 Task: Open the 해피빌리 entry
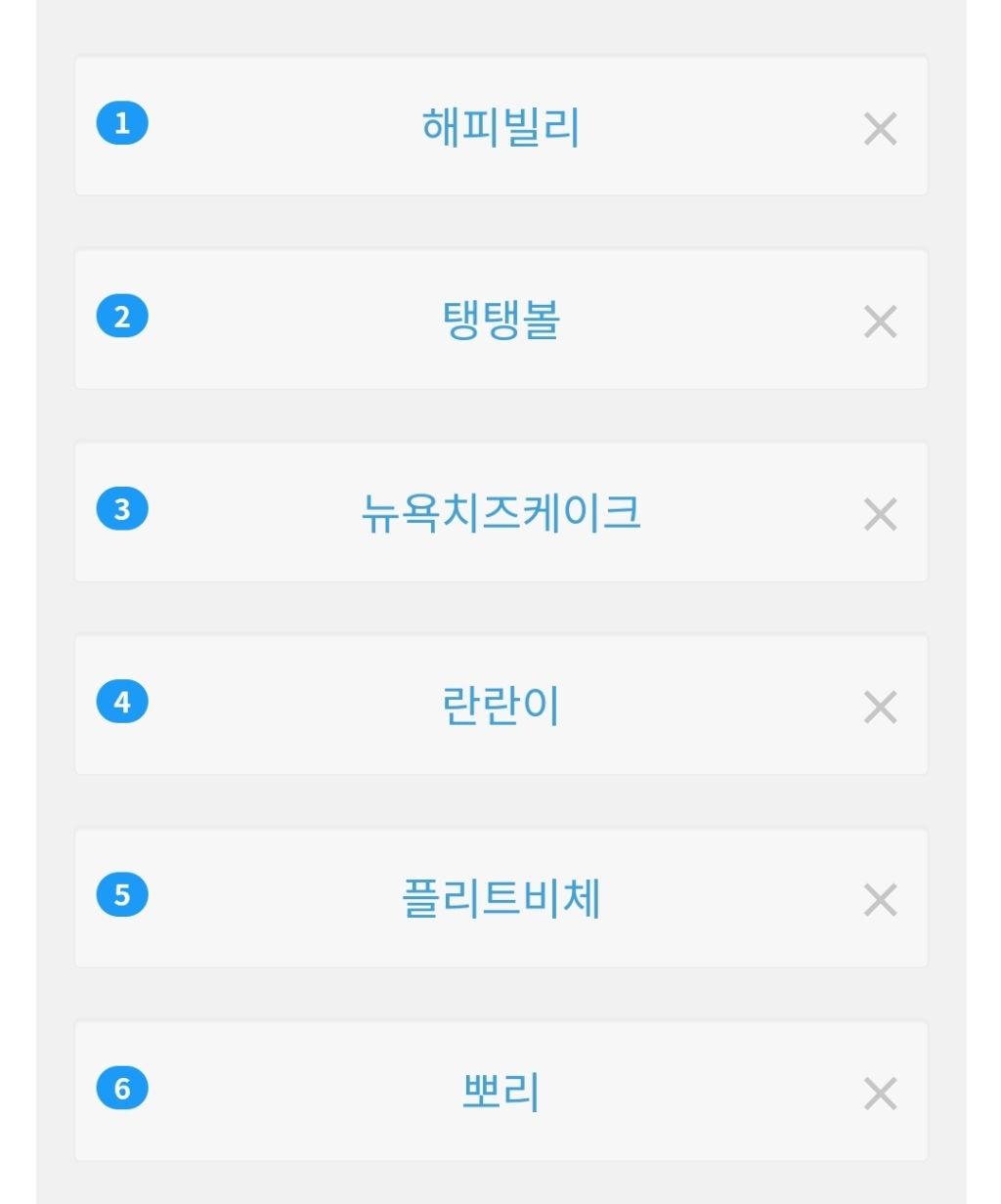500,127
